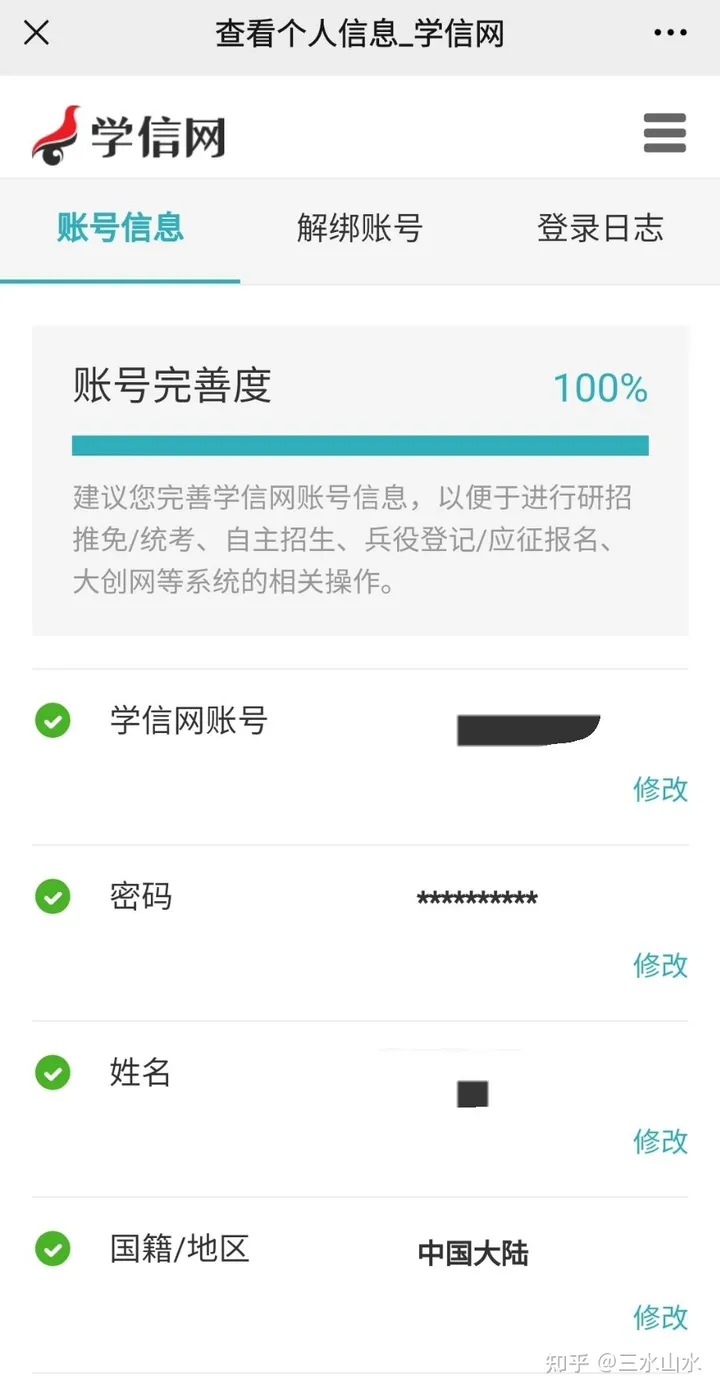The image size is (720, 1392).
Task: Click the green checkmark beside 国籍/地区
Action: (x=52, y=1250)
